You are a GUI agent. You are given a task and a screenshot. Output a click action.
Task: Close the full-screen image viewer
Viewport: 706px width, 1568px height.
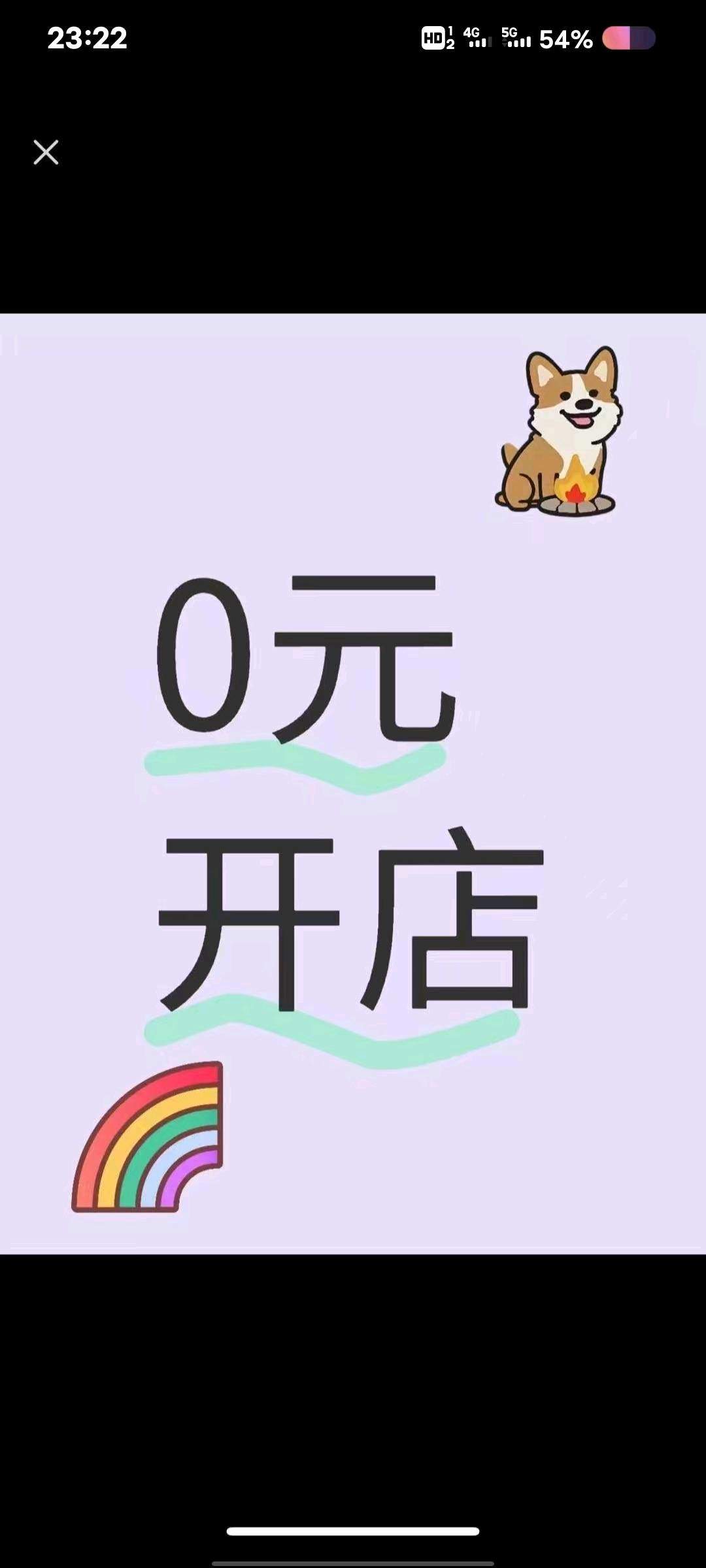pyautogui.click(x=46, y=153)
